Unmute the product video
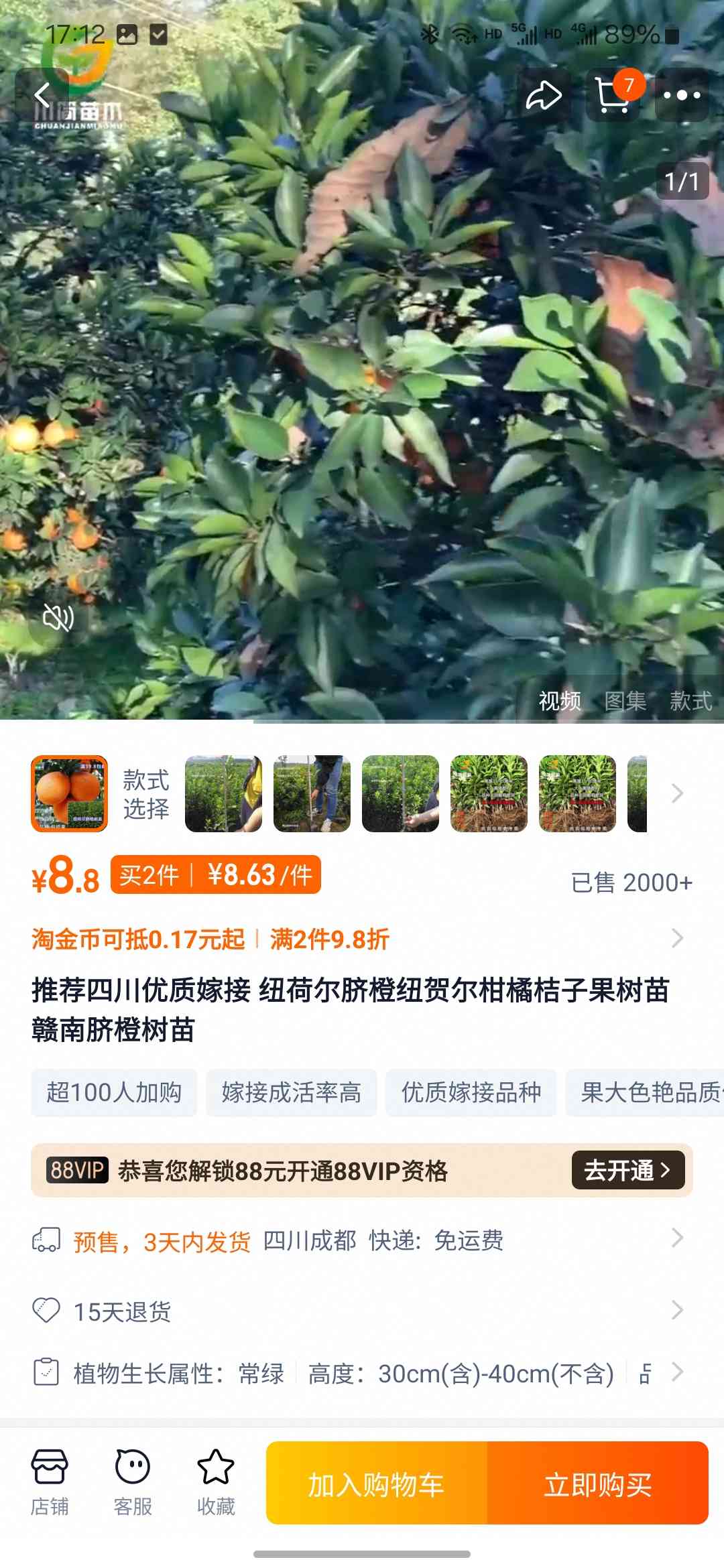 point(58,617)
